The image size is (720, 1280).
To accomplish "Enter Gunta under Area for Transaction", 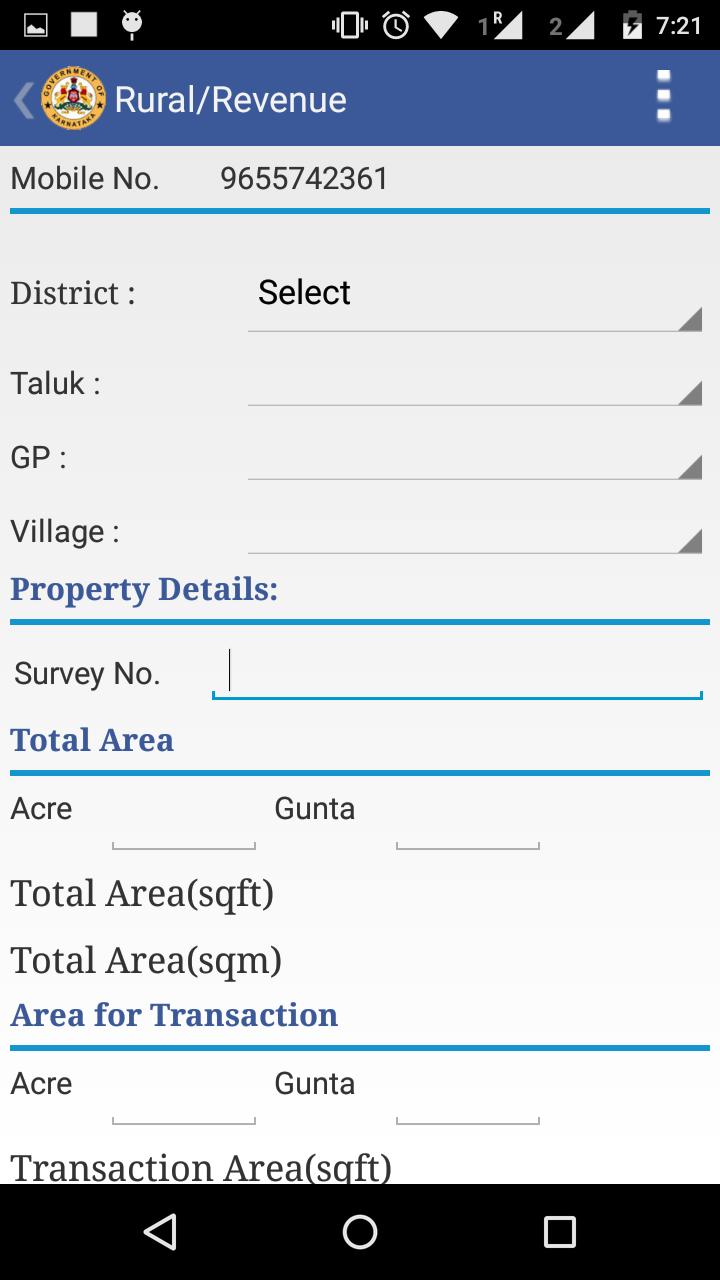I will tap(468, 1103).
